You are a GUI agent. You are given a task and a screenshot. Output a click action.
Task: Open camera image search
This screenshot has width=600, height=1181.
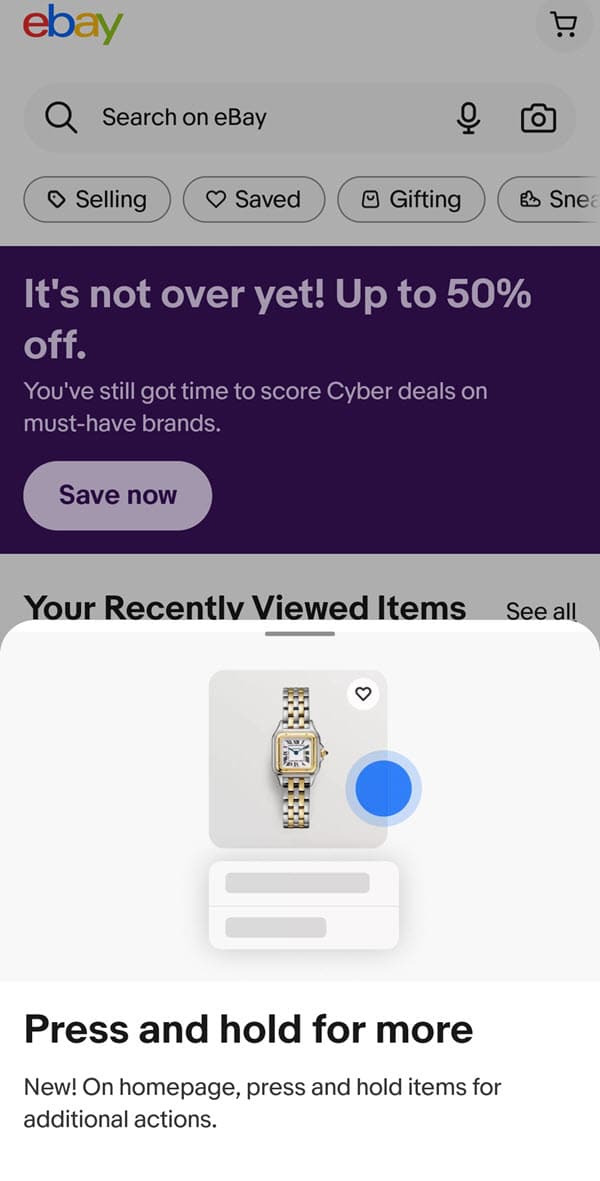point(538,118)
